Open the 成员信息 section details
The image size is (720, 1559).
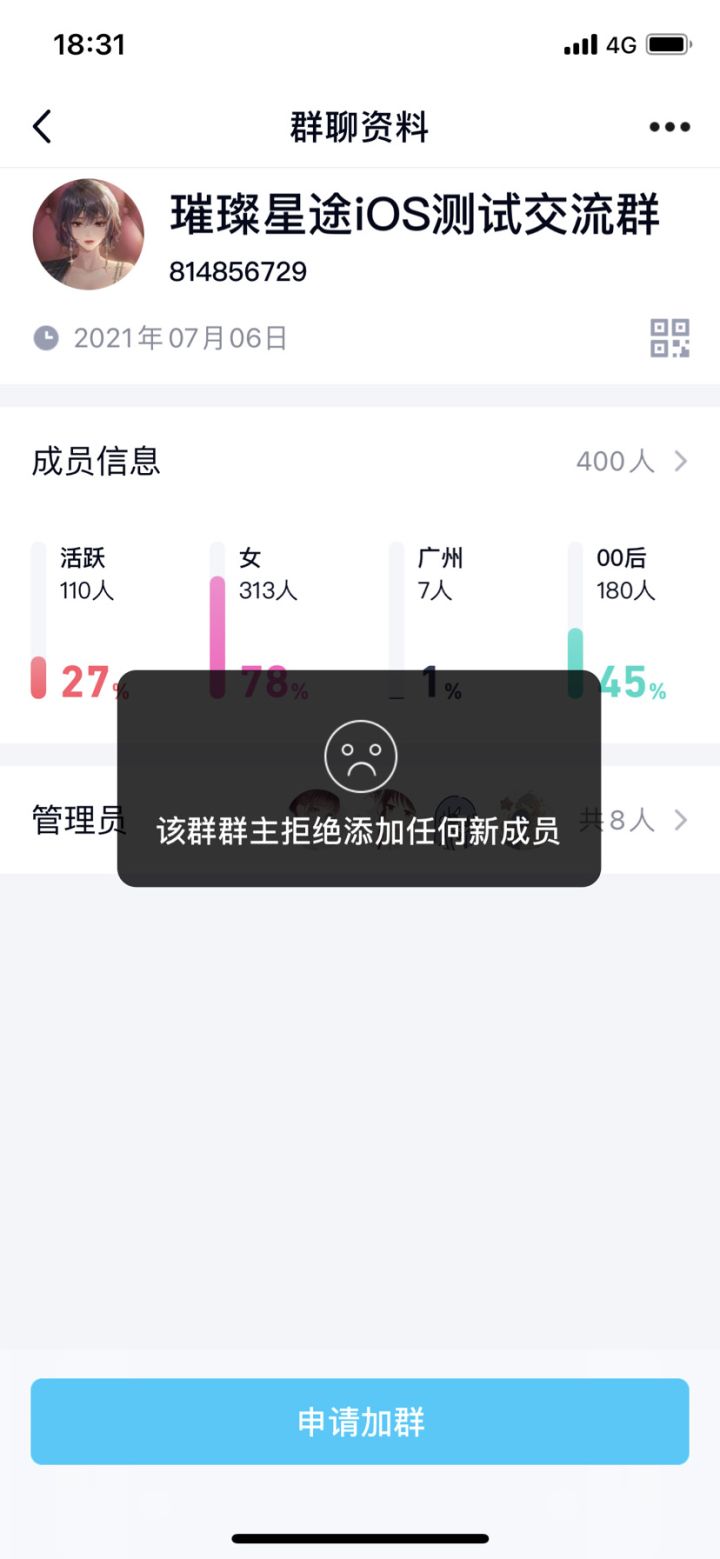(96, 461)
